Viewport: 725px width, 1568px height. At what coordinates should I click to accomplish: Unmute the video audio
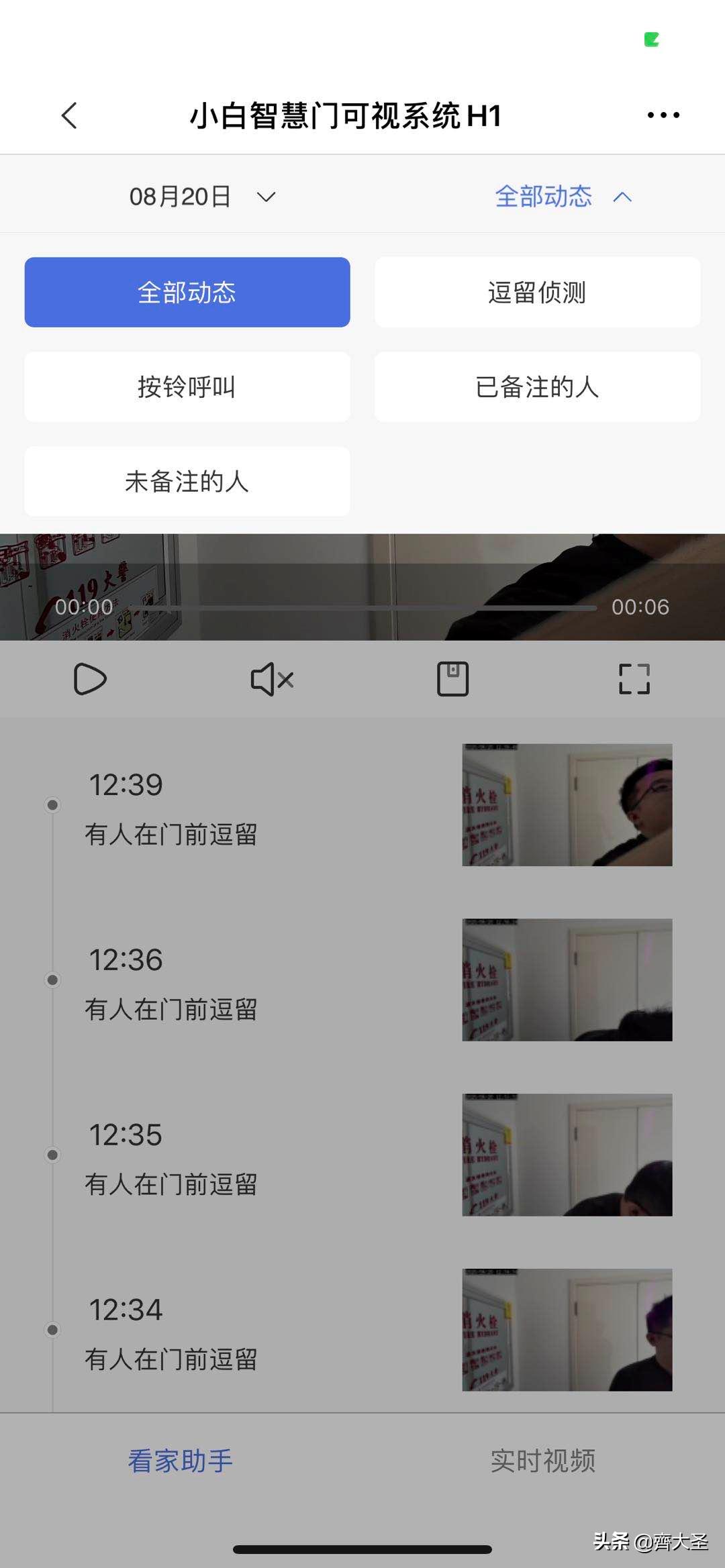click(271, 679)
